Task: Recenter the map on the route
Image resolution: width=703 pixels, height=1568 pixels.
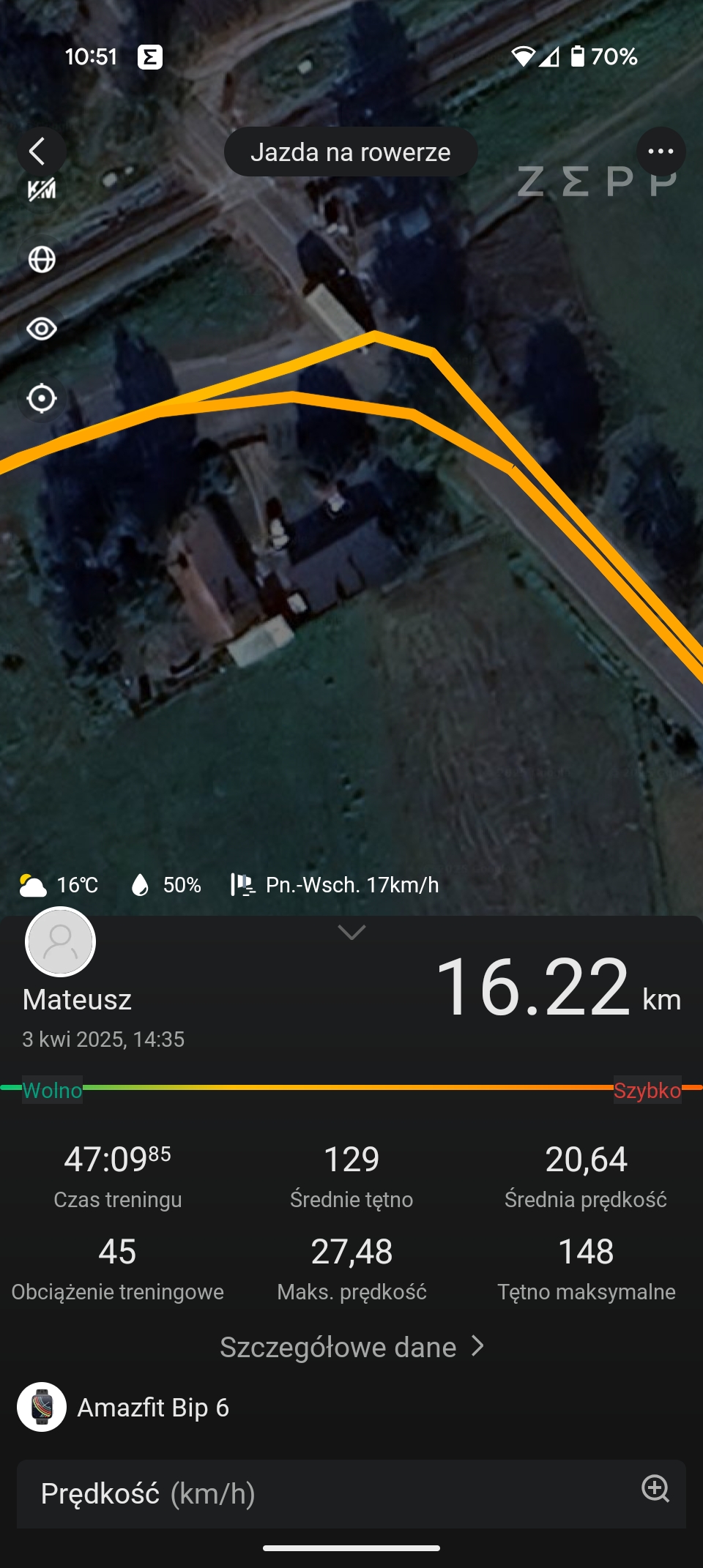Action: click(42, 398)
